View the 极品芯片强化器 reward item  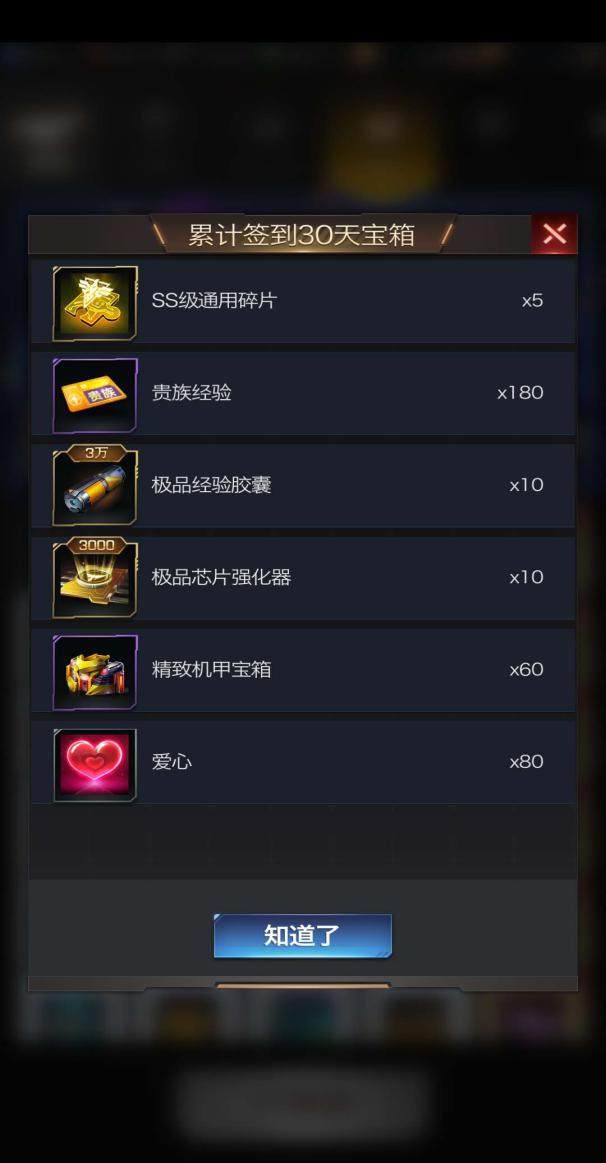pyautogui.click(x=95, y=578)
